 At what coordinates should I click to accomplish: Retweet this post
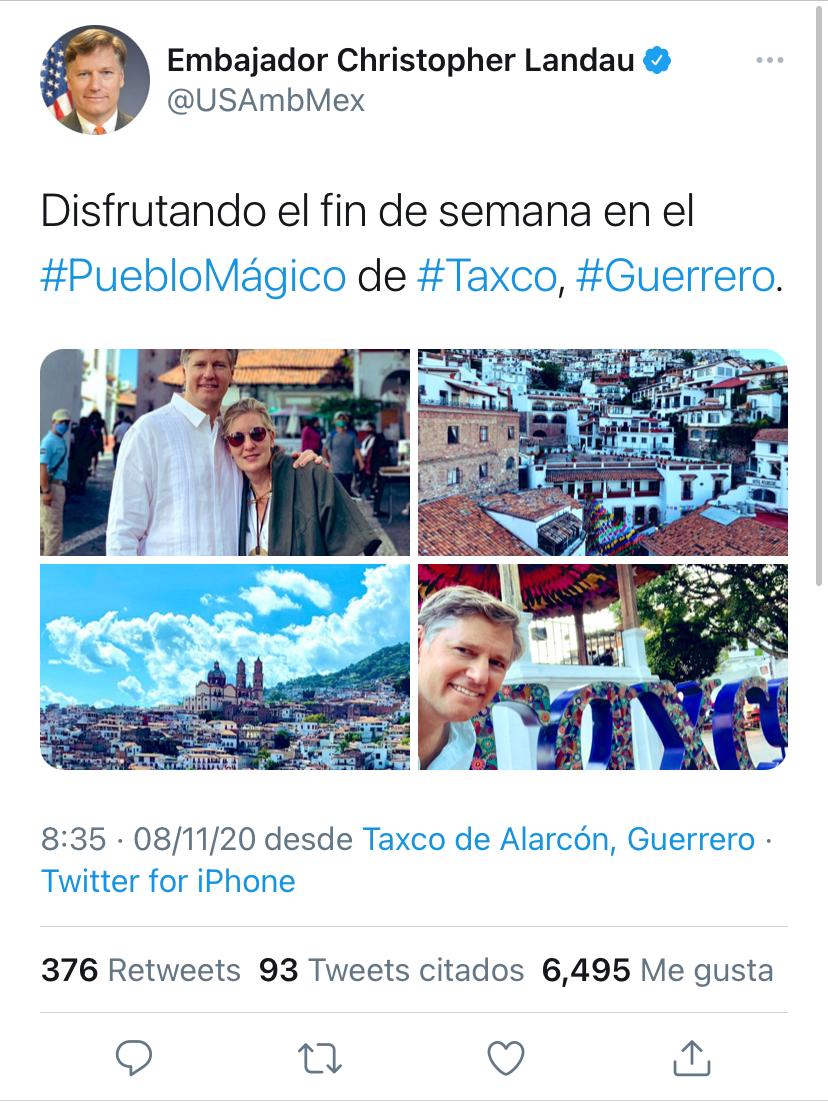(x=320, y=1057)
